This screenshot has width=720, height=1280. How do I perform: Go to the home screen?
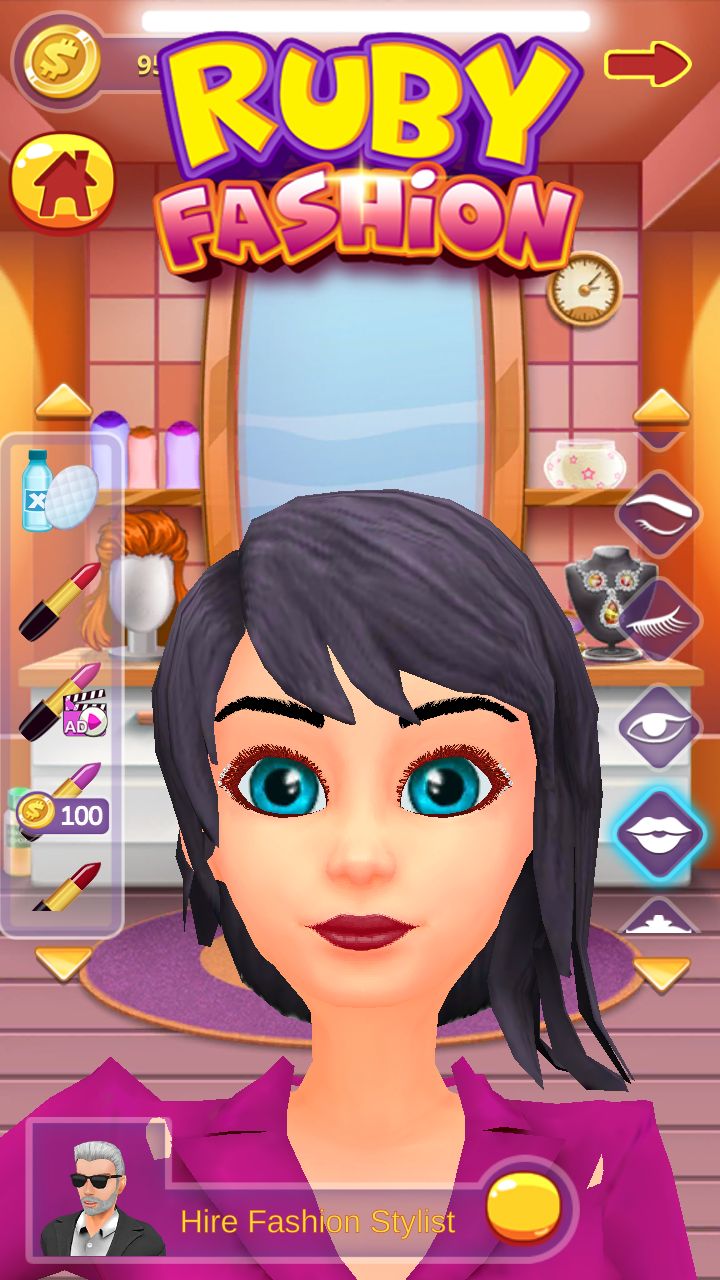pyautogui.click(x=62, y=182)
